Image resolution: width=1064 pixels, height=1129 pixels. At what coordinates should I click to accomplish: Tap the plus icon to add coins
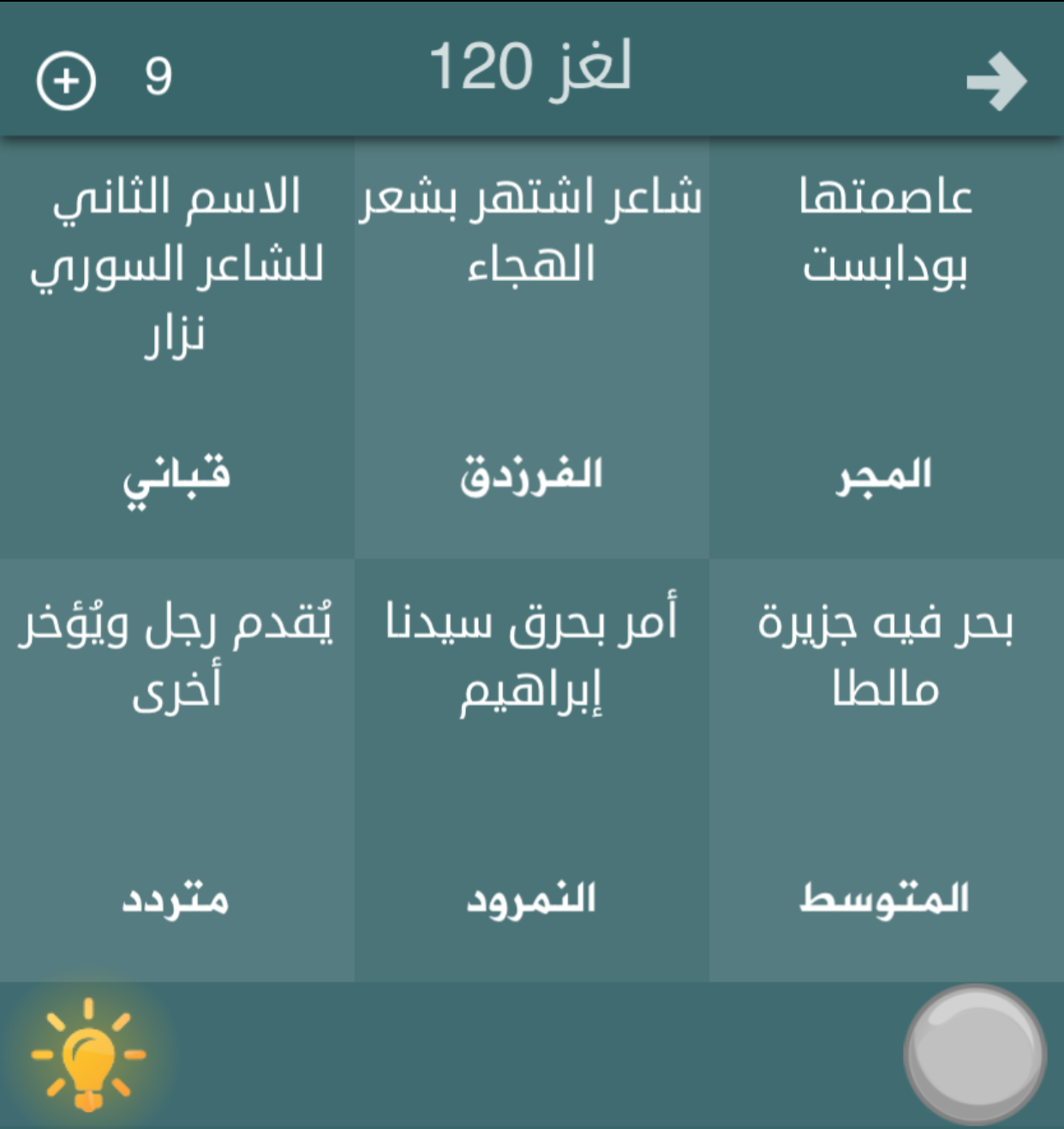66,81
